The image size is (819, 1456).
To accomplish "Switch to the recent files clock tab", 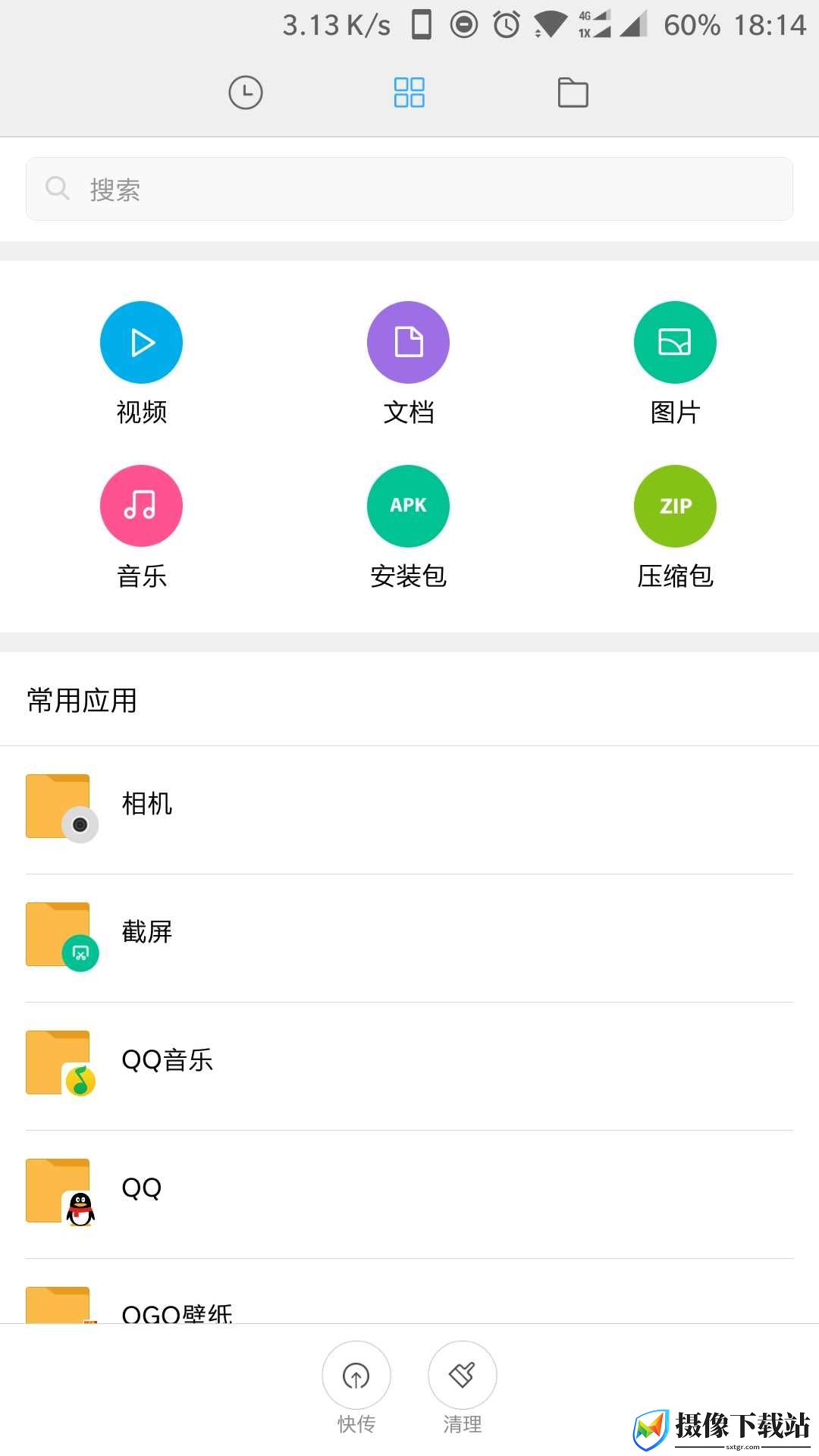I will (246, 93).
